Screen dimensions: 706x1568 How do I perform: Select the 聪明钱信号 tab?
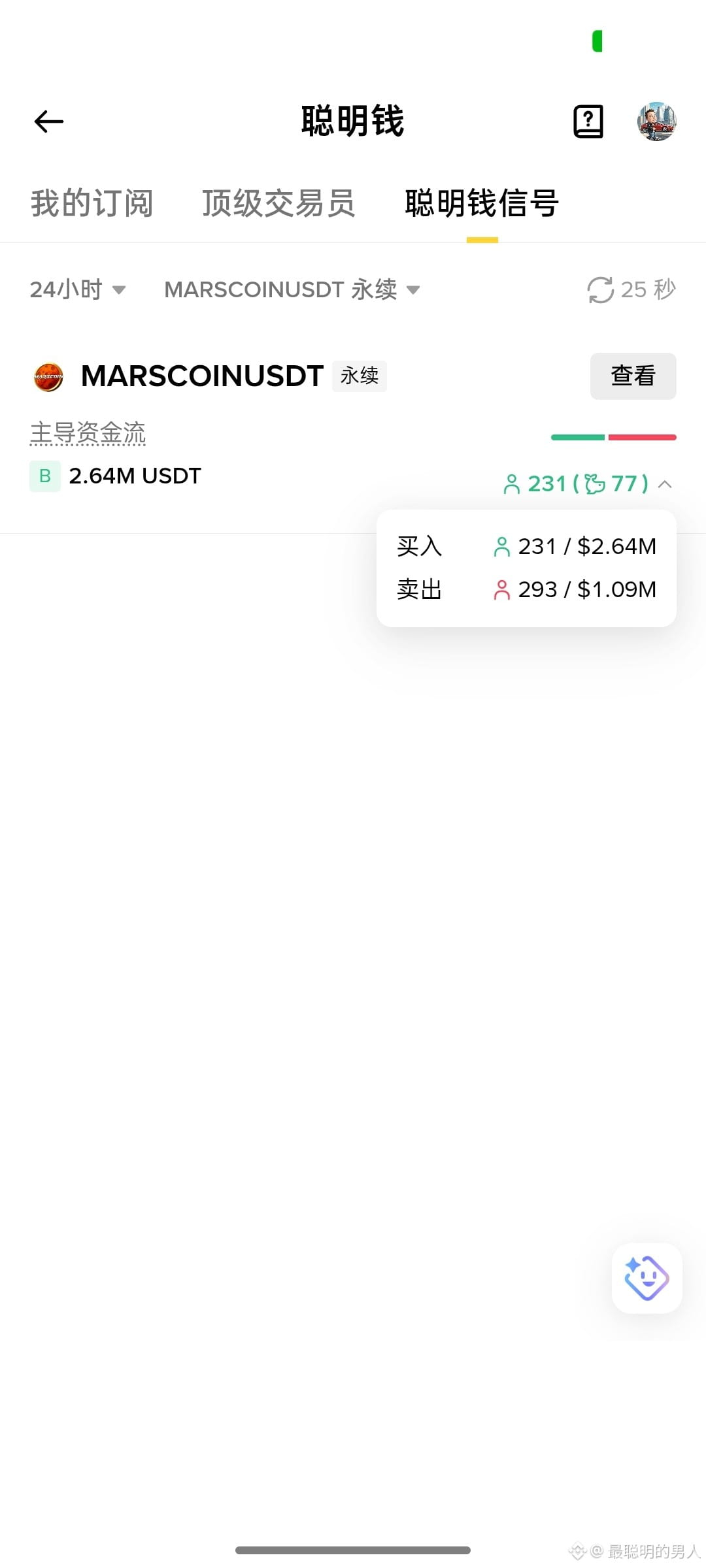click(482, 203)
